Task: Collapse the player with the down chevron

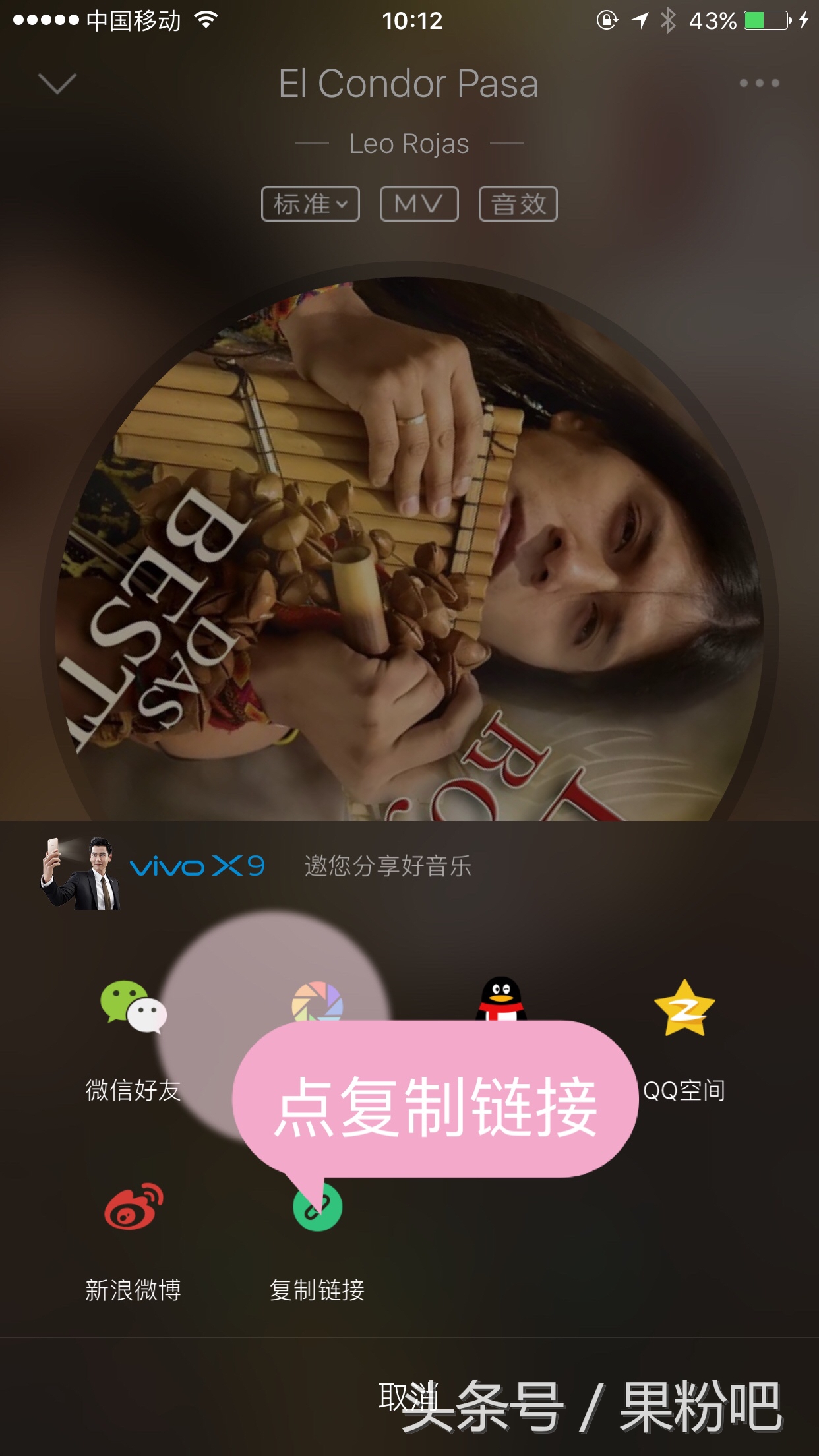Action: click(56, 84)
